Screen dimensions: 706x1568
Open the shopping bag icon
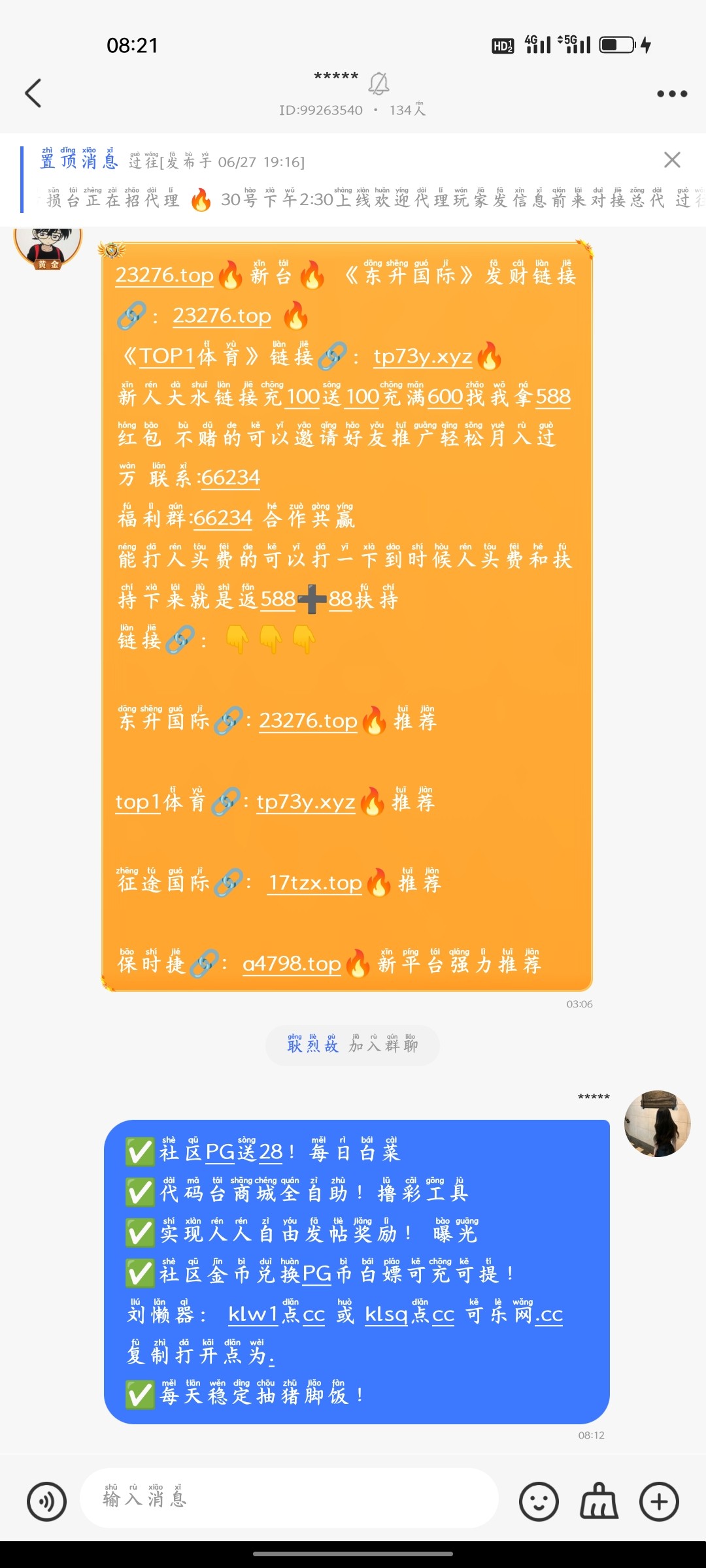599,1501
